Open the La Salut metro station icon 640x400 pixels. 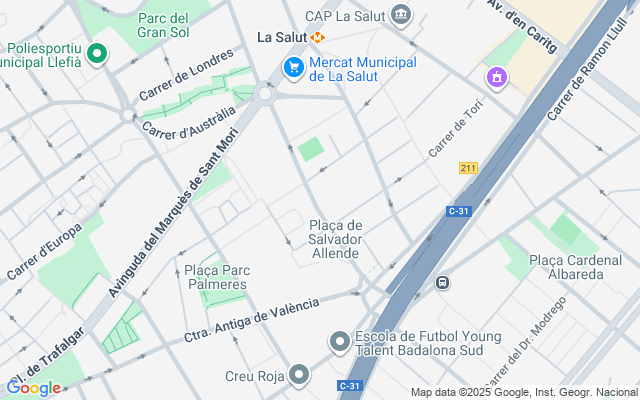(x=318, y=37)
